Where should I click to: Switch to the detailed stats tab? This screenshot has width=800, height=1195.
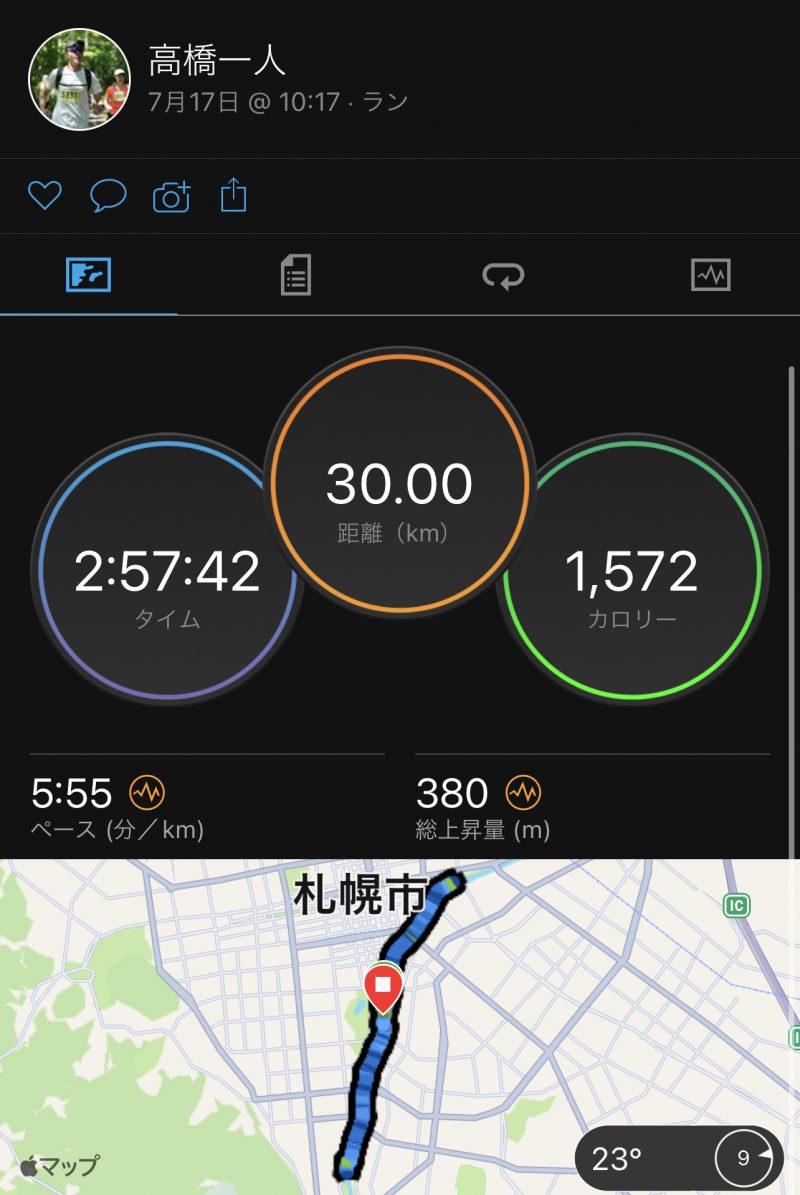[296, 275]
